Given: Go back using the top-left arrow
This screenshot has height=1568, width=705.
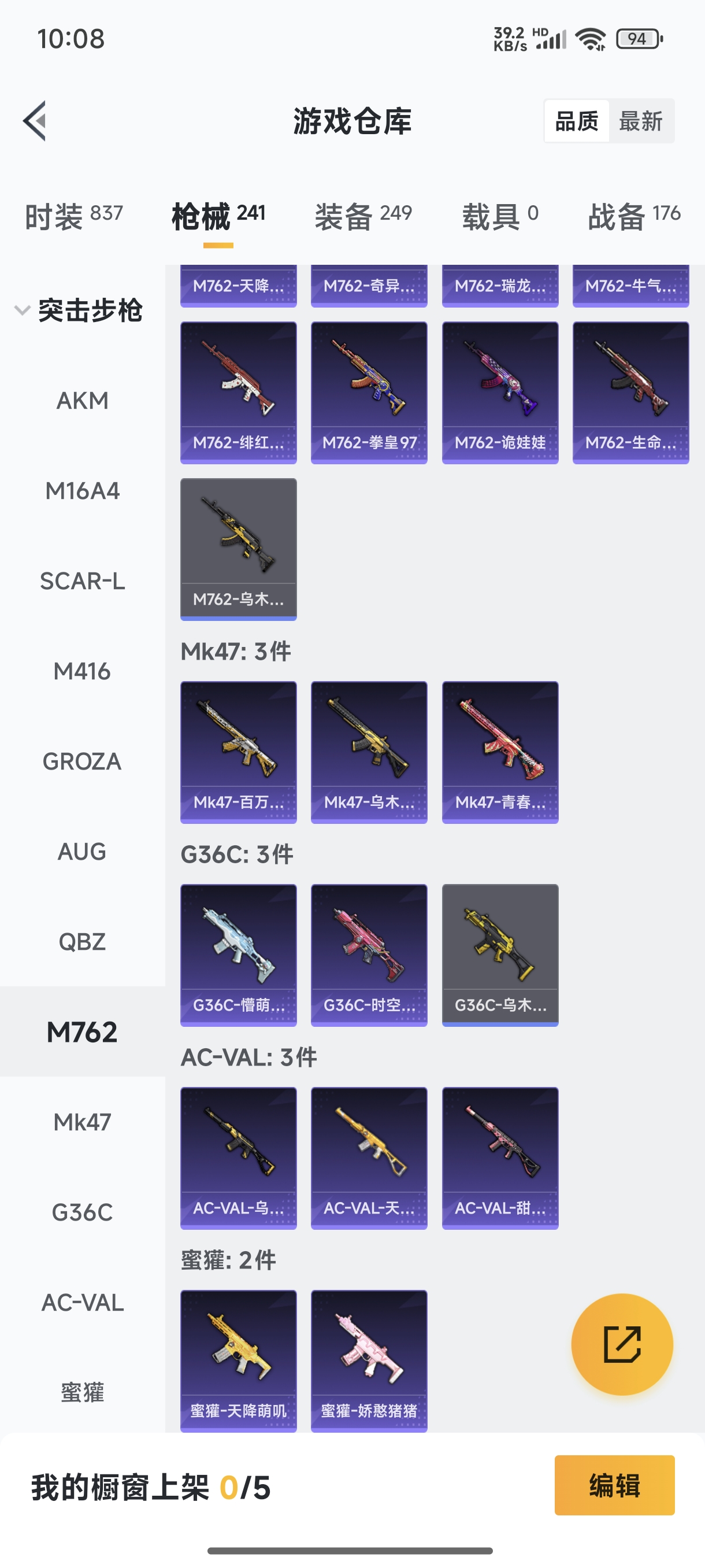Looking at the screenshot, I should [35, 120].
